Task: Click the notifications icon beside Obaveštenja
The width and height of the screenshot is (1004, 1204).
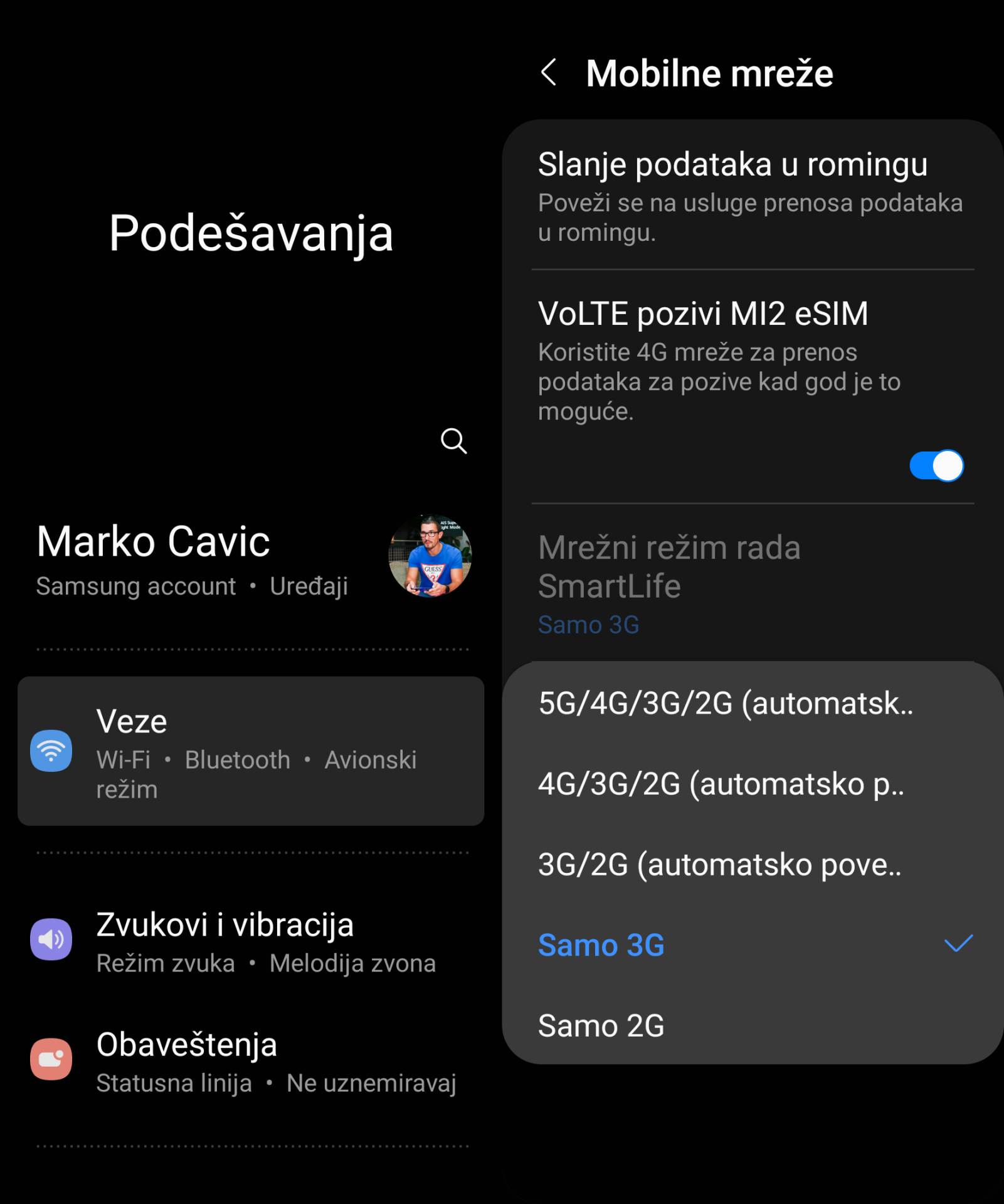Action: (52, 1060)
